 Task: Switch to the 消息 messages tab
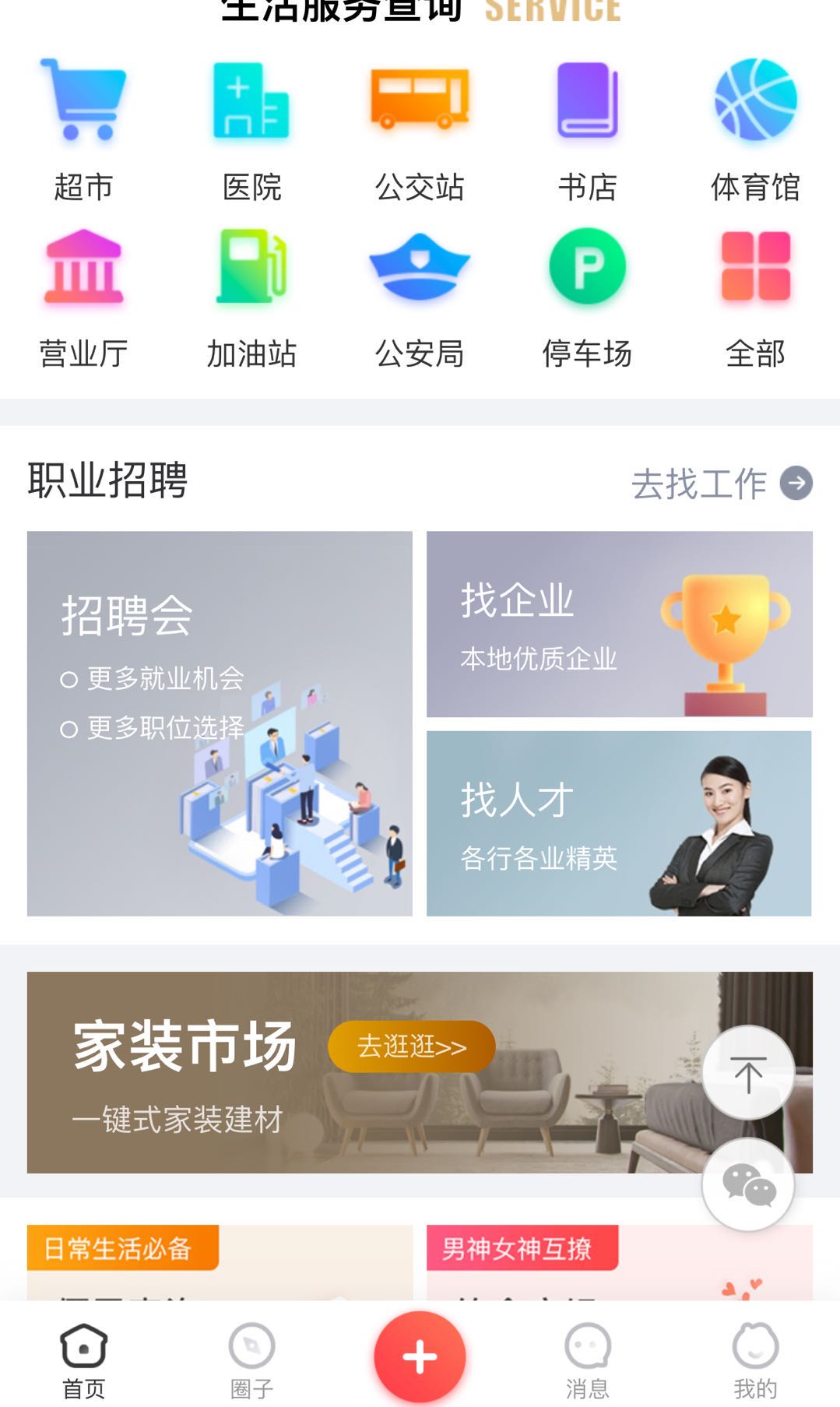(588, 1360)
